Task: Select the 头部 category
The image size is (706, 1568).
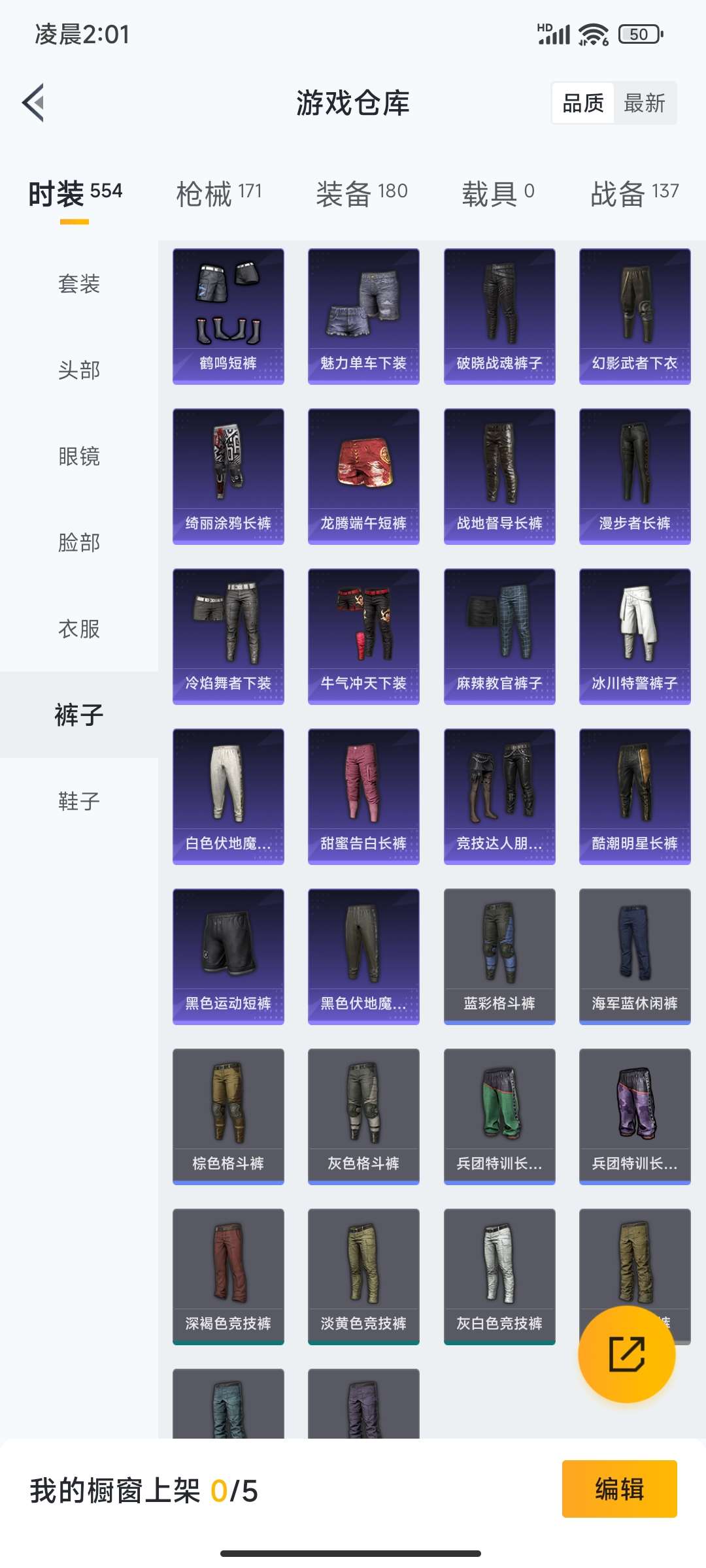Action: coord(79,370)
